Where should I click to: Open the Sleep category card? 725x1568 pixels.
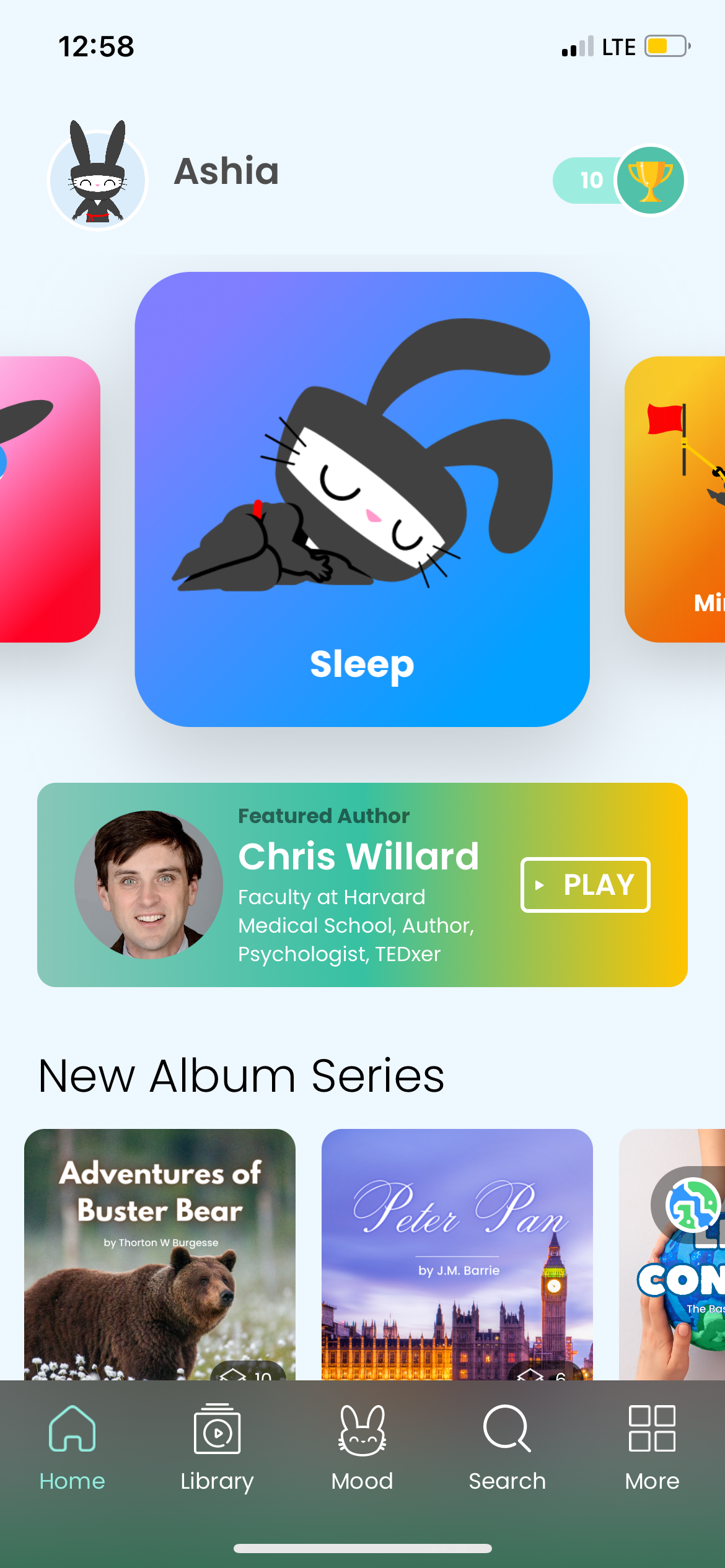(x=362, y=499)
